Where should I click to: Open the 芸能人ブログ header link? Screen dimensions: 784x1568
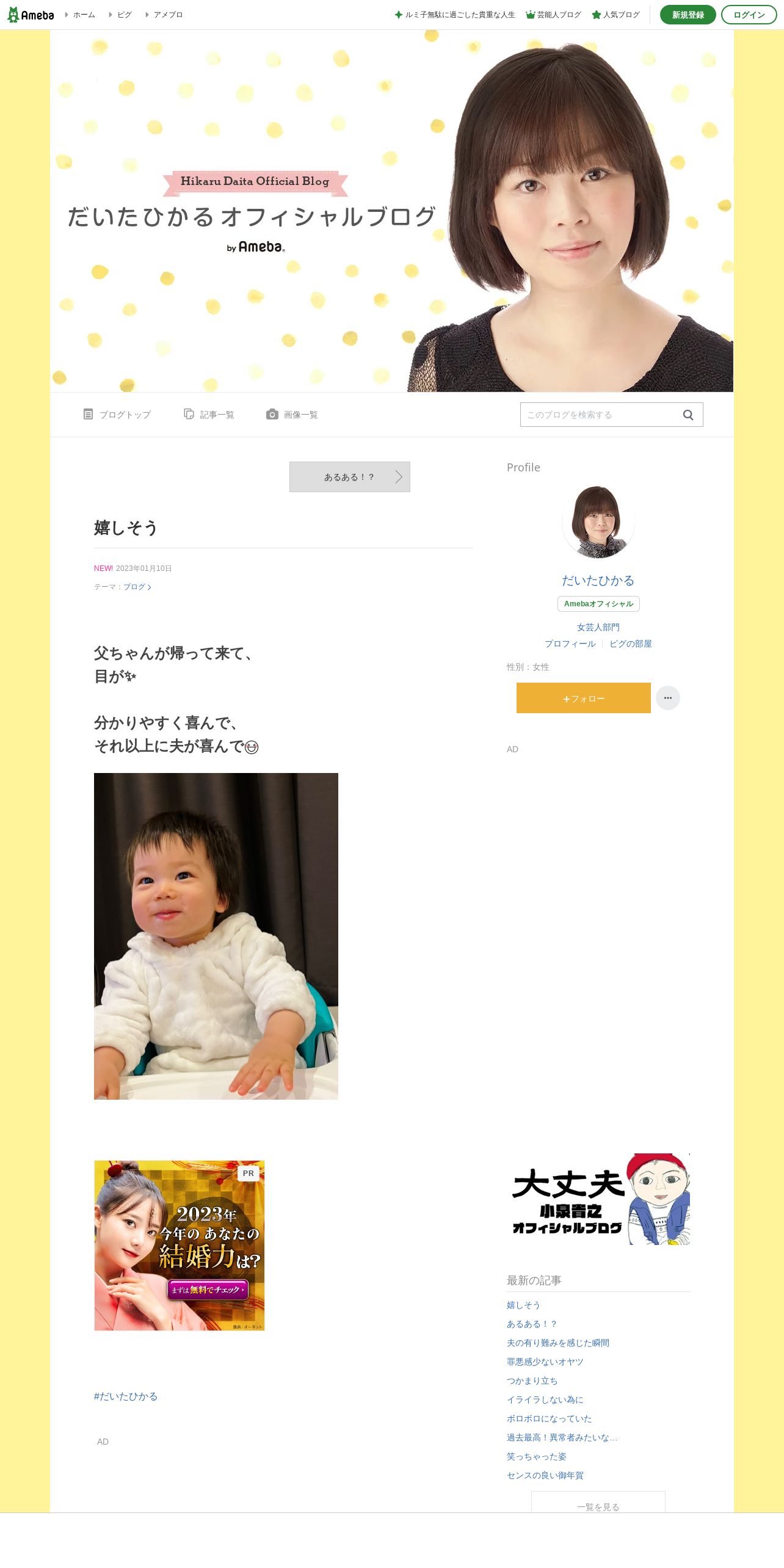click(x=554, y=15)
